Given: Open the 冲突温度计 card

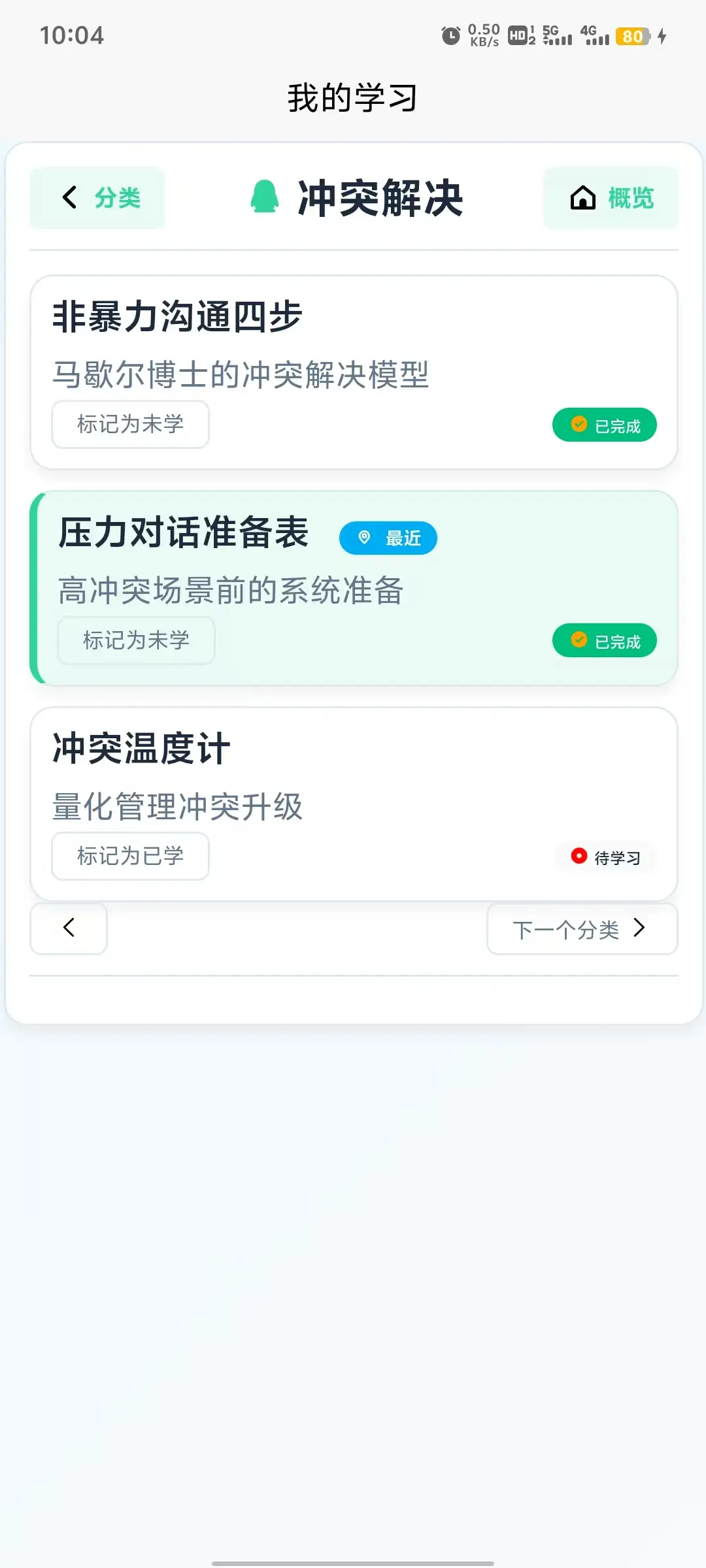Looking at the screenshot, I should click(354, 803).
